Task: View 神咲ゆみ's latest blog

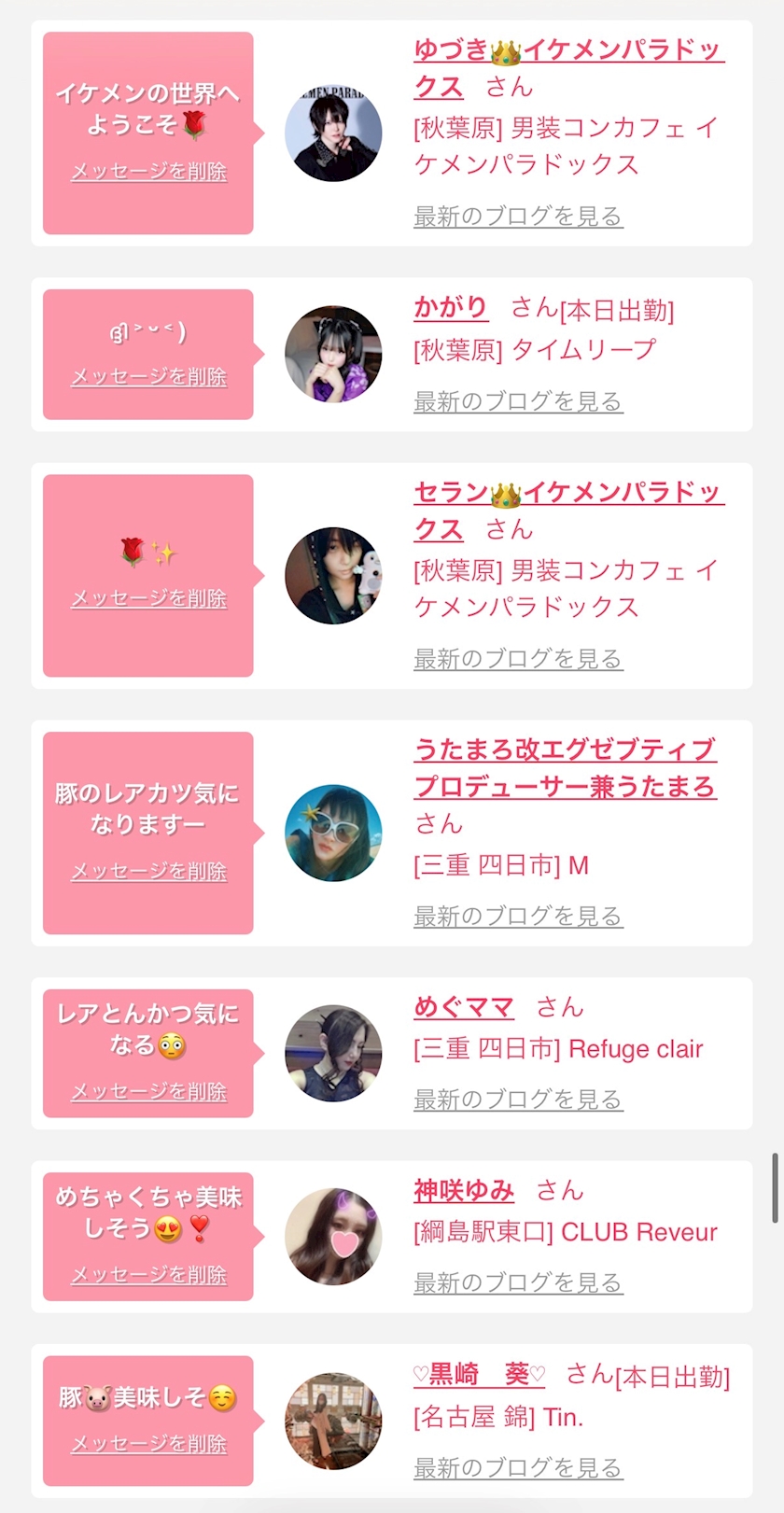Action: (518, 1282)
